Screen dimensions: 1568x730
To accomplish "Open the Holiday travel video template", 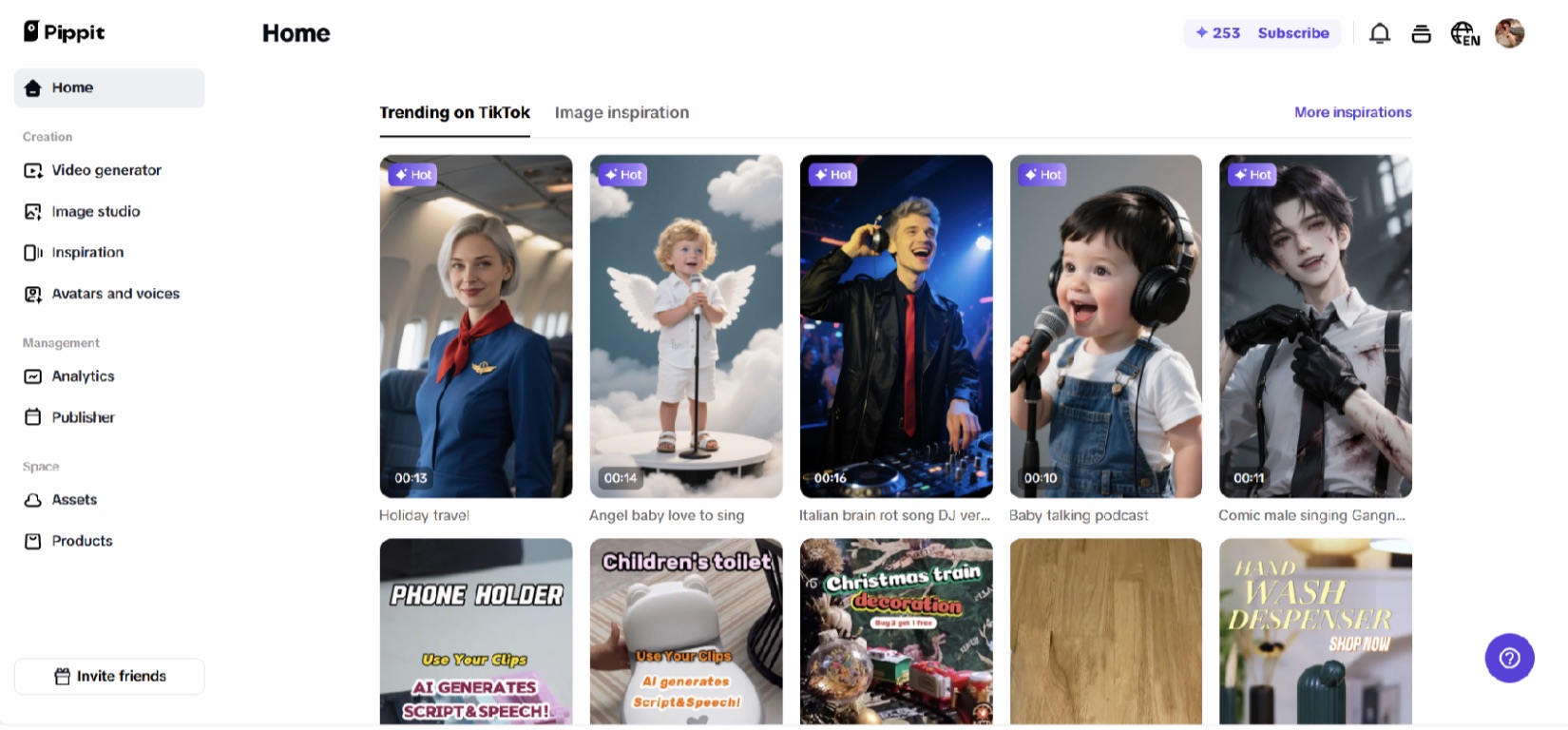I will tap(475, 326).
